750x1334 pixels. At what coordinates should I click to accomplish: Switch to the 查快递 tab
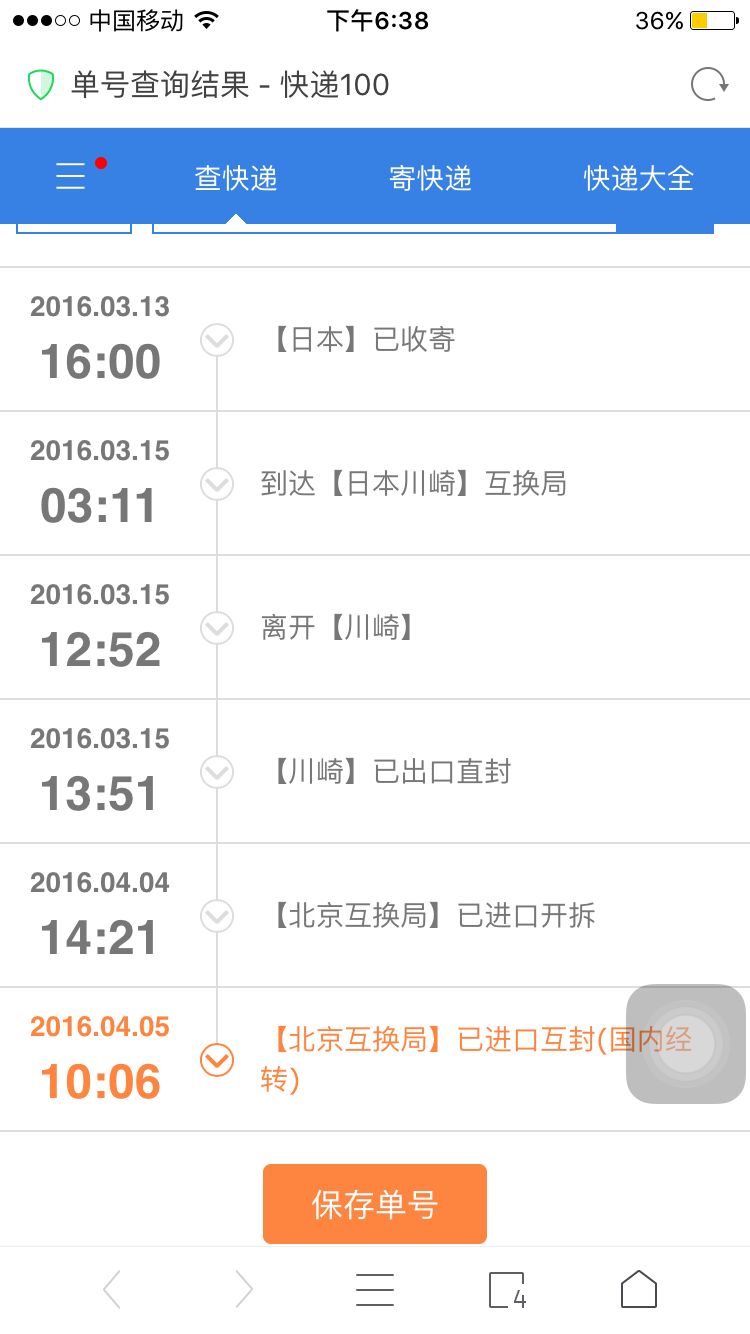coord(236,179)
